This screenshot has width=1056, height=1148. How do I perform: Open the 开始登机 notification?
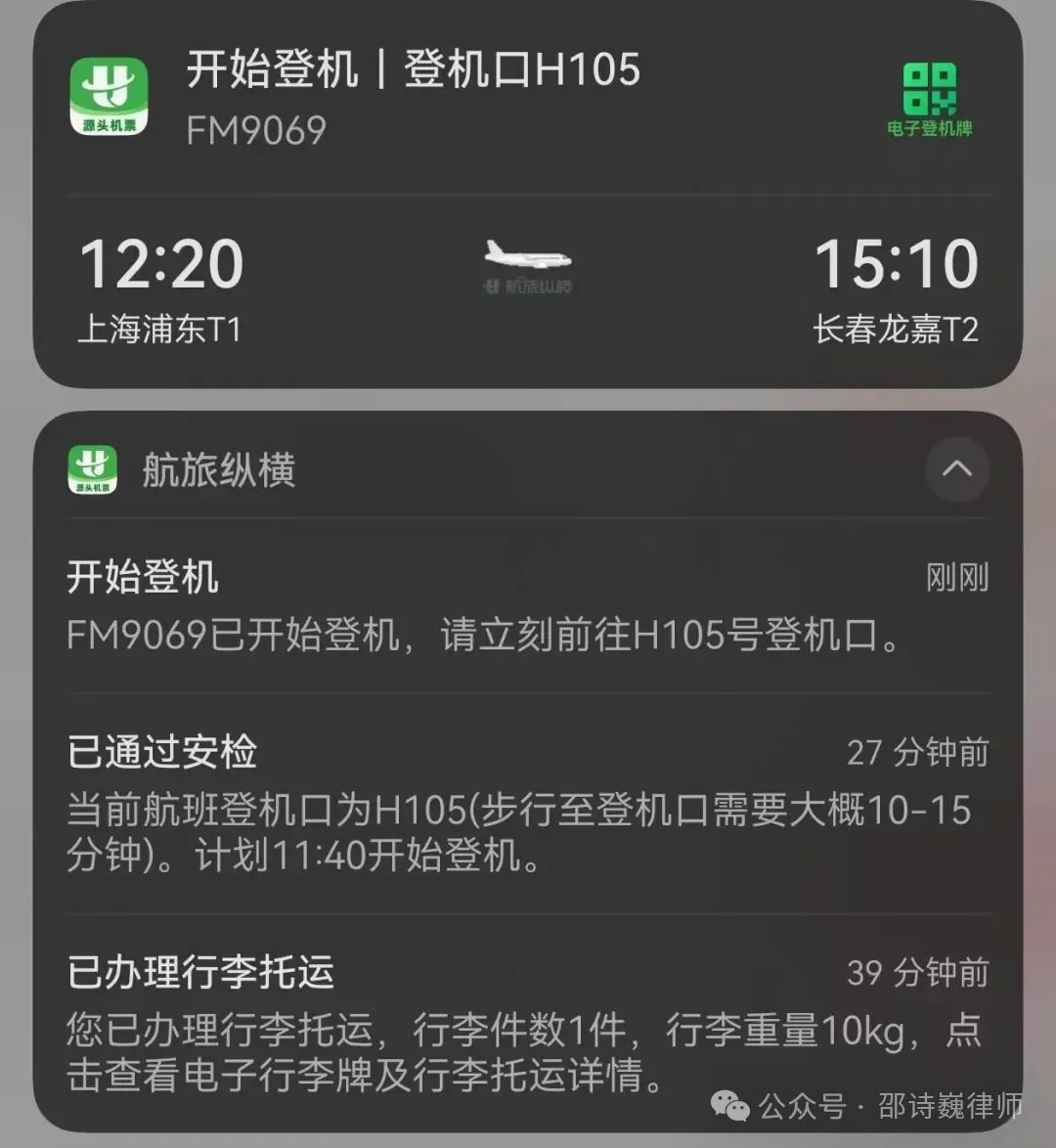[x=528, y=608]
